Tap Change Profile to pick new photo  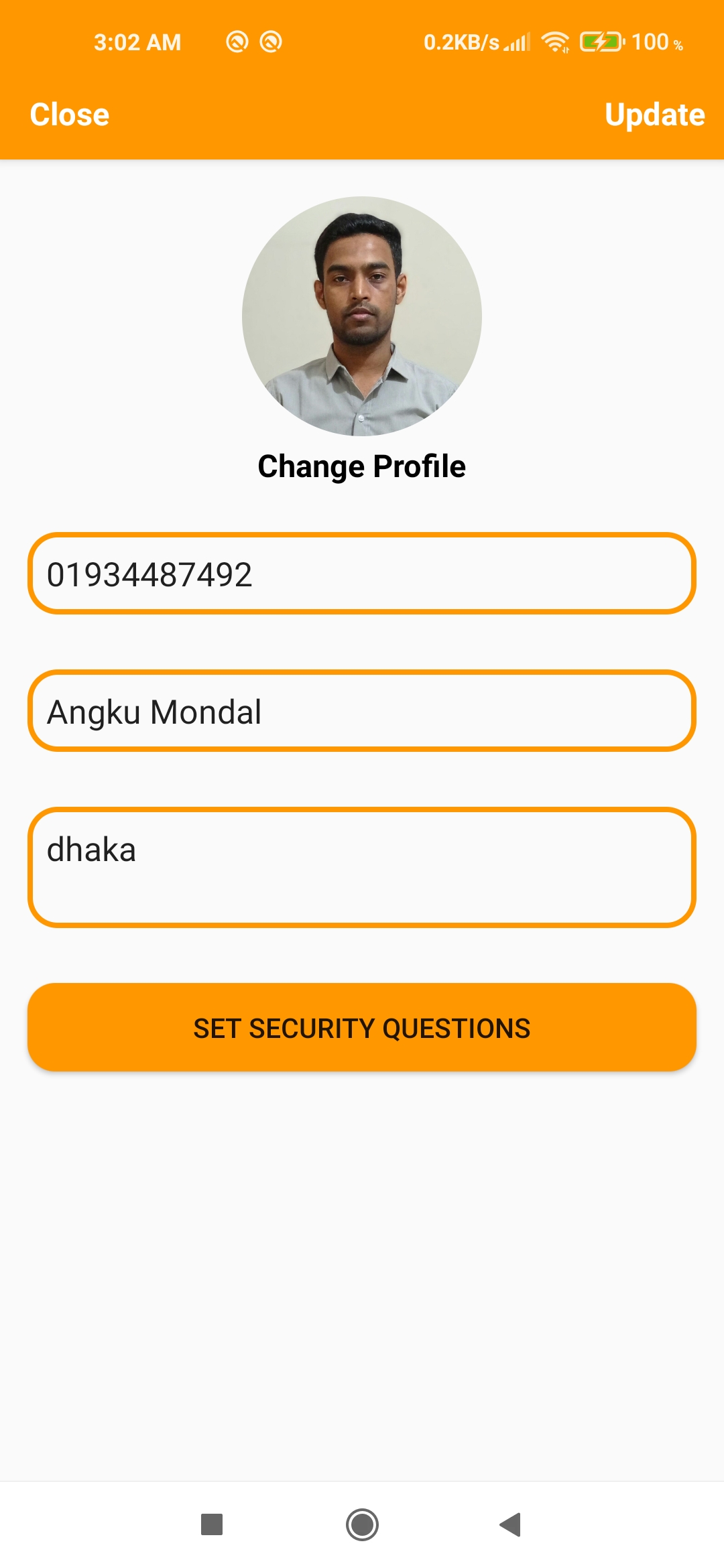click(361, 466)
